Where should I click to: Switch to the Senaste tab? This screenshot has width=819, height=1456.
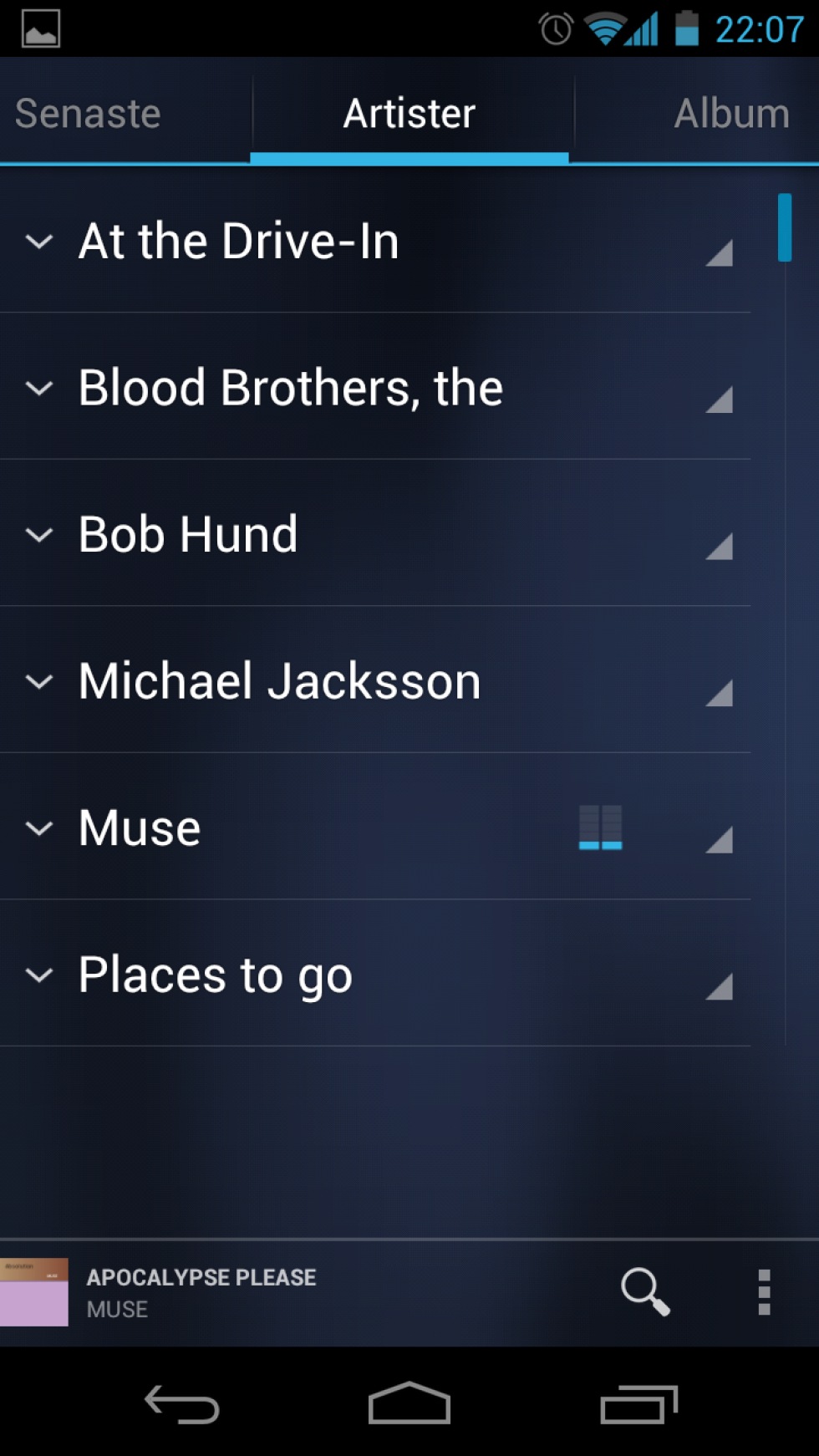pos(89,114)
